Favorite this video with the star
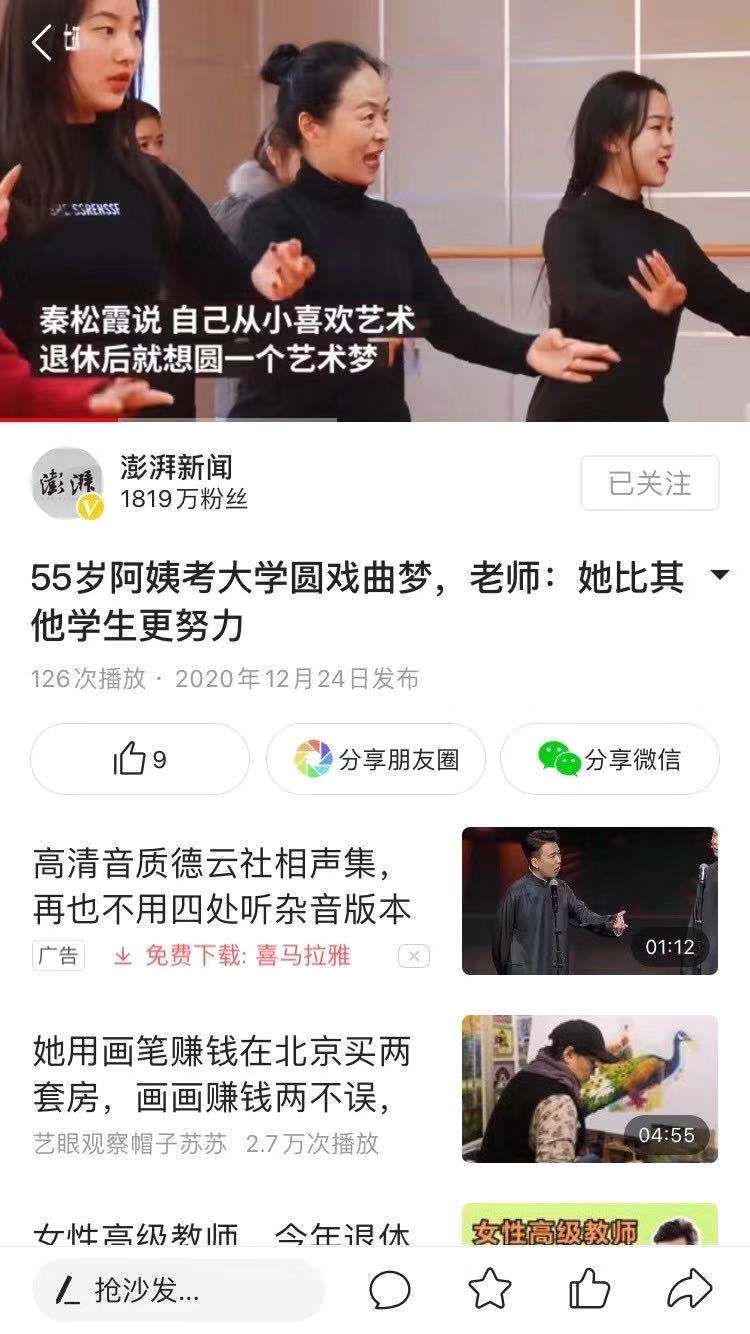This screenshot has width=750, height=1334. (x=490, y=1290)
